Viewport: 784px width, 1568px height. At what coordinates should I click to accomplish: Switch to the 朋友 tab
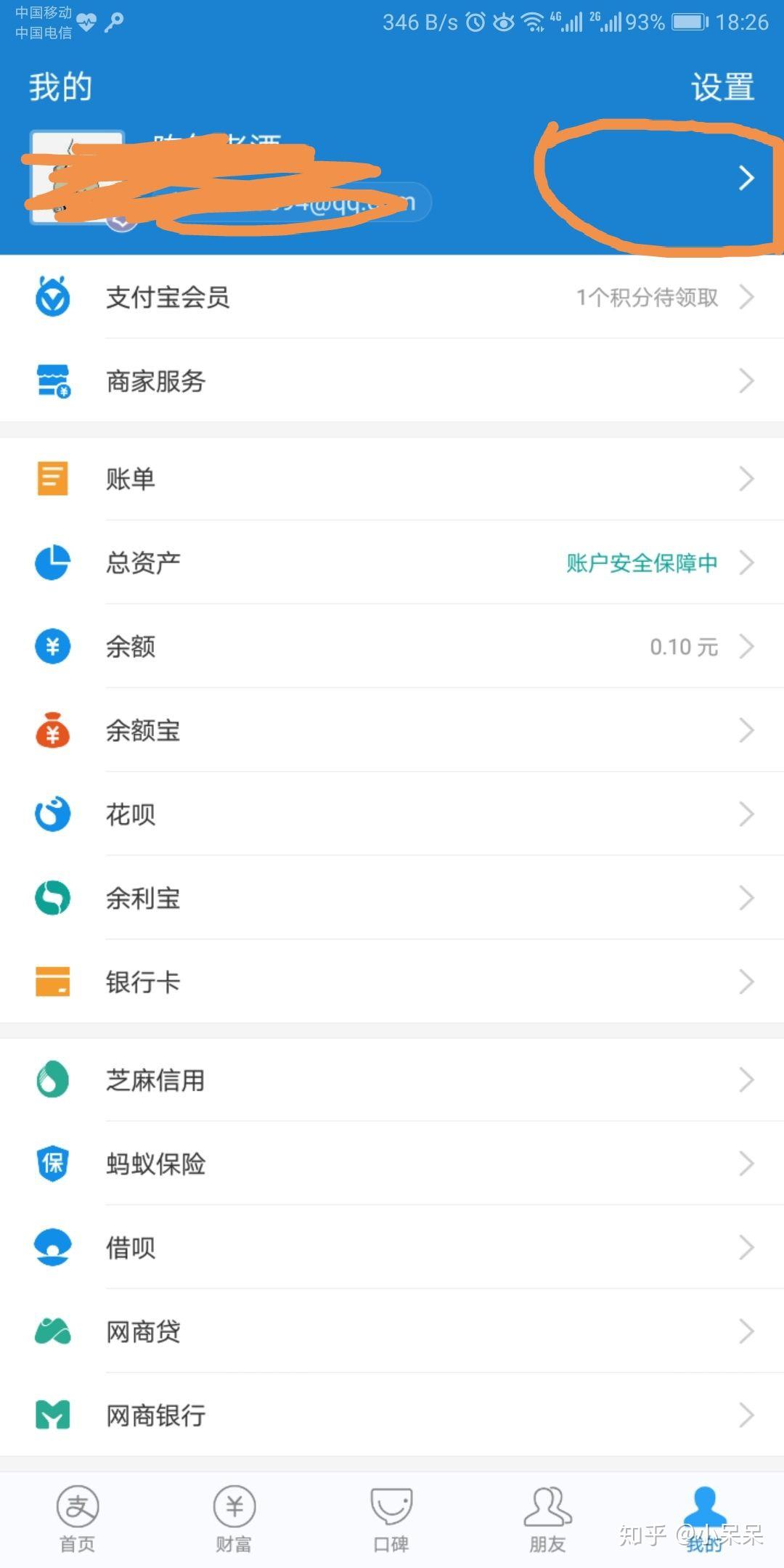point(547,1519)
